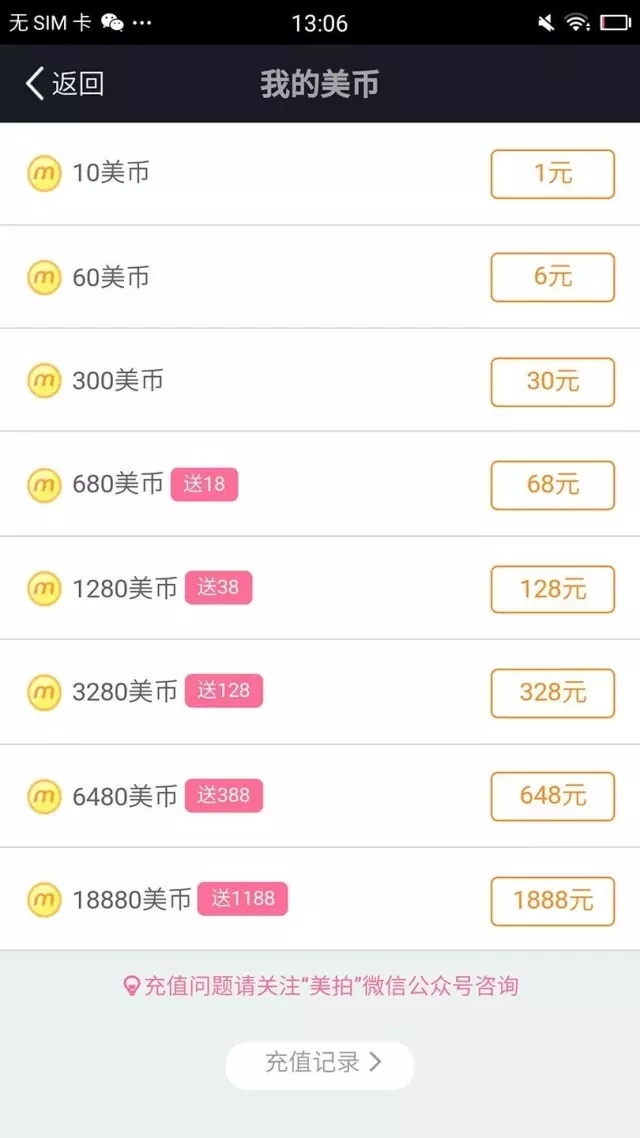Purchase 18880美币 for 1888元
The height and width of the screenshot is (1138, 640).
coord(552,901)
